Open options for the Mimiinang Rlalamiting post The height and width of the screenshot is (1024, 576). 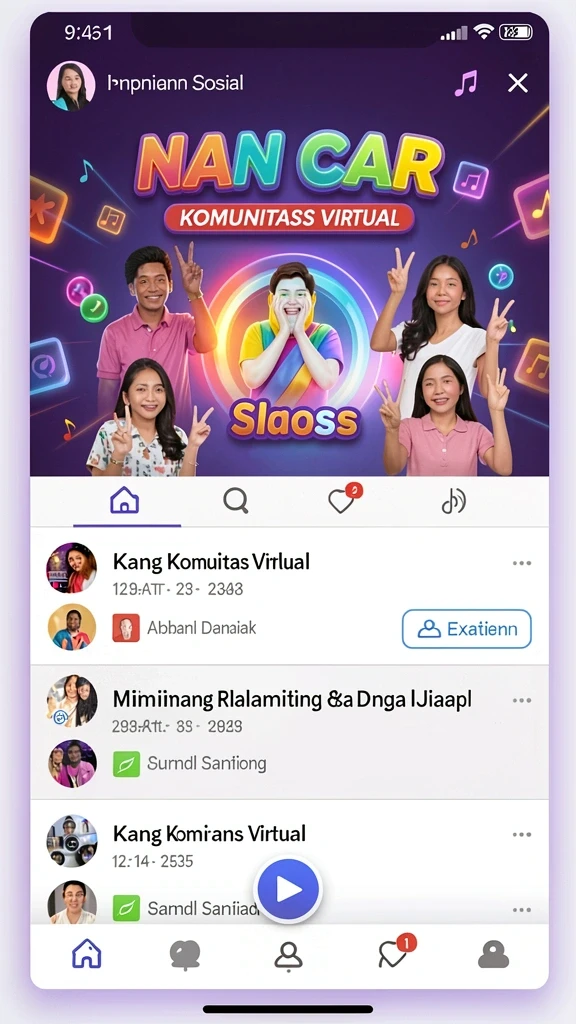pos(522,700)
